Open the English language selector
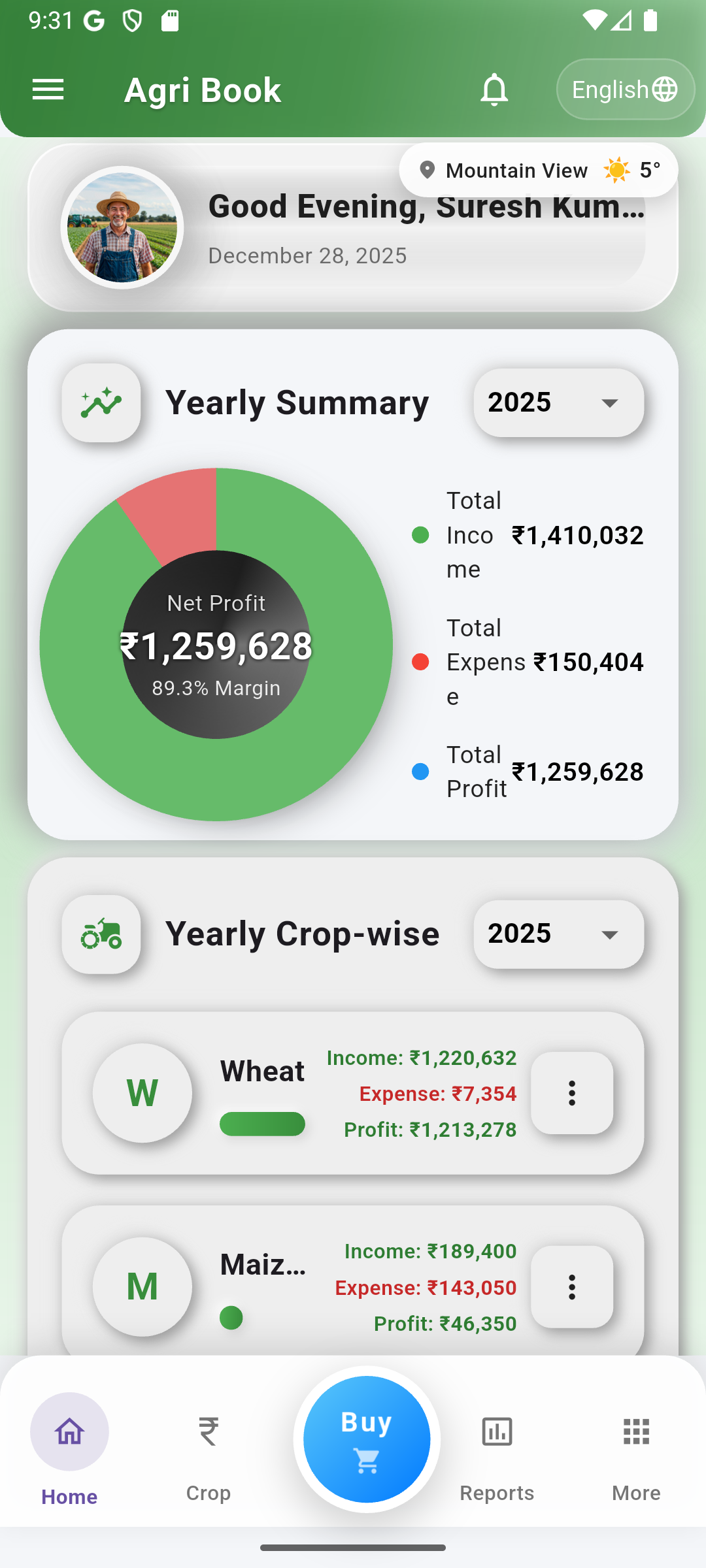The height and width of the screenshot is (1568, 706). [624, 89]
